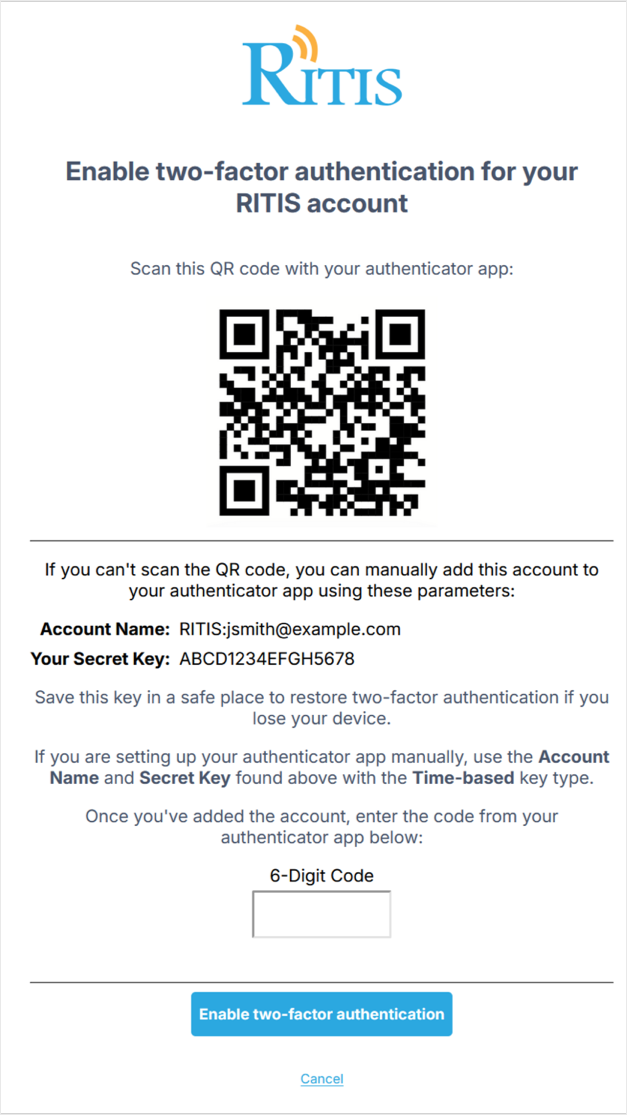Cancel two-factor authentication setup

[x=321, y=1079]
